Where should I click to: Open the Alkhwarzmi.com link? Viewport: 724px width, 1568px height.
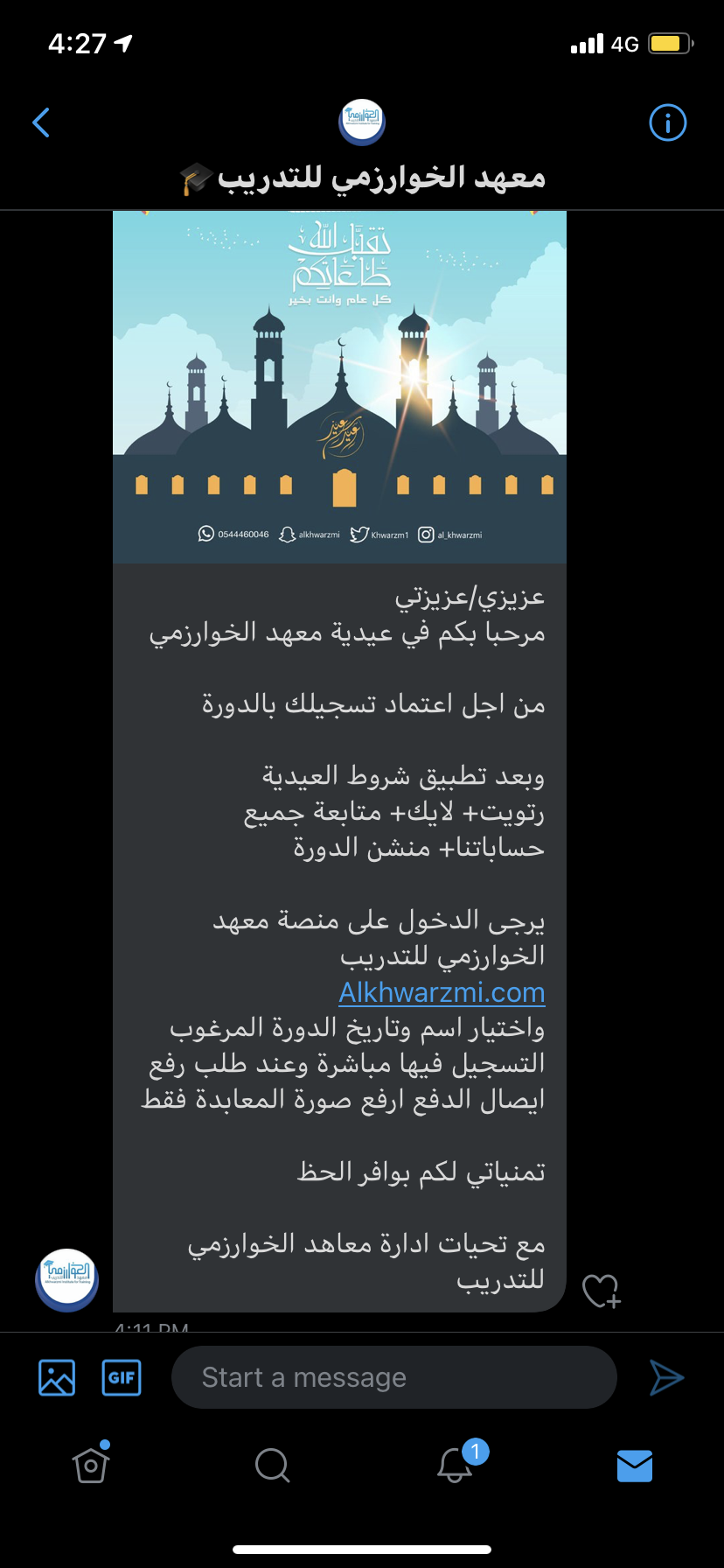click(442, 992)
